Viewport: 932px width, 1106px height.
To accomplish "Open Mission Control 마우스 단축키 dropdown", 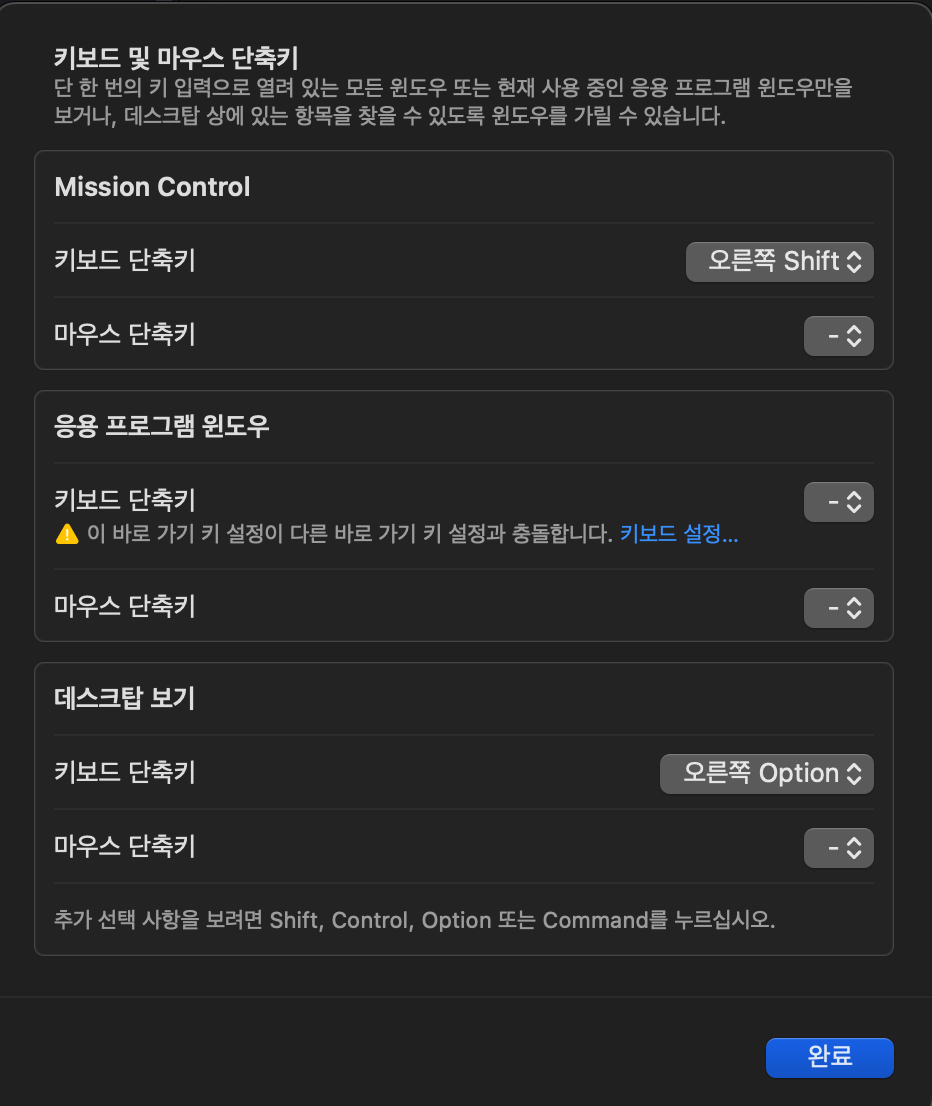I will (x=838, y=337).
